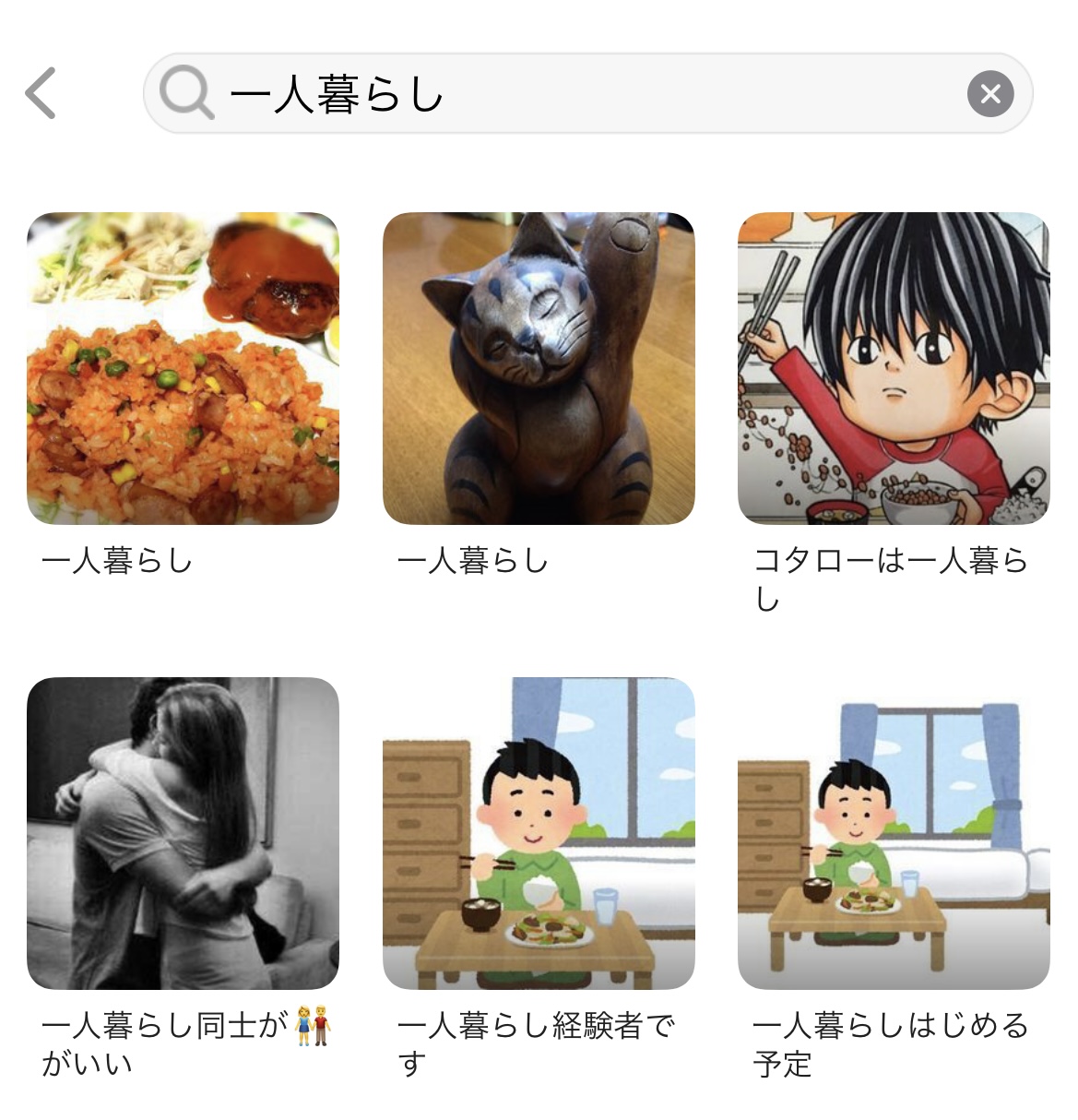View the 一人暮らし経験者です result
The image size is (1078, 1120).
click(539, 834)
